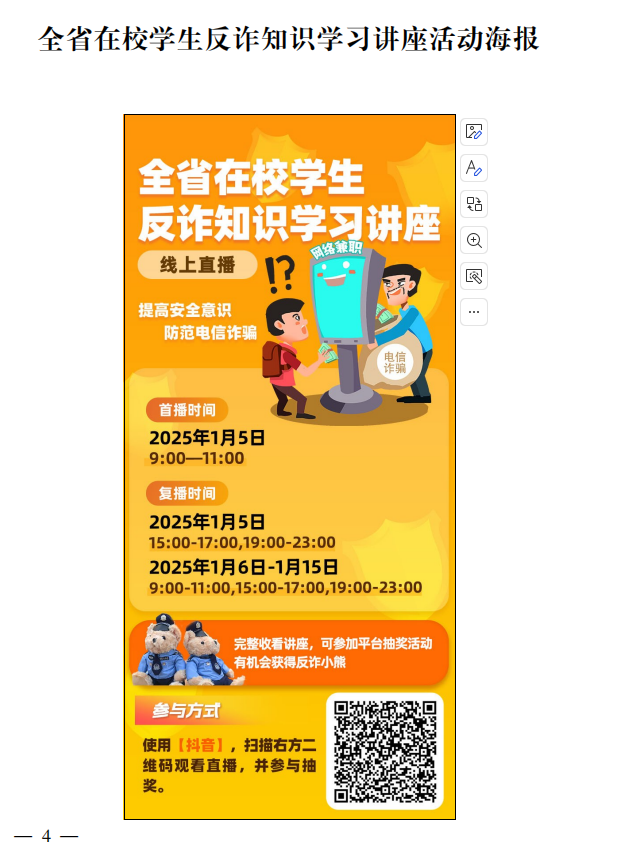Open the three-dot more options
617x855 pixels.
474,312
